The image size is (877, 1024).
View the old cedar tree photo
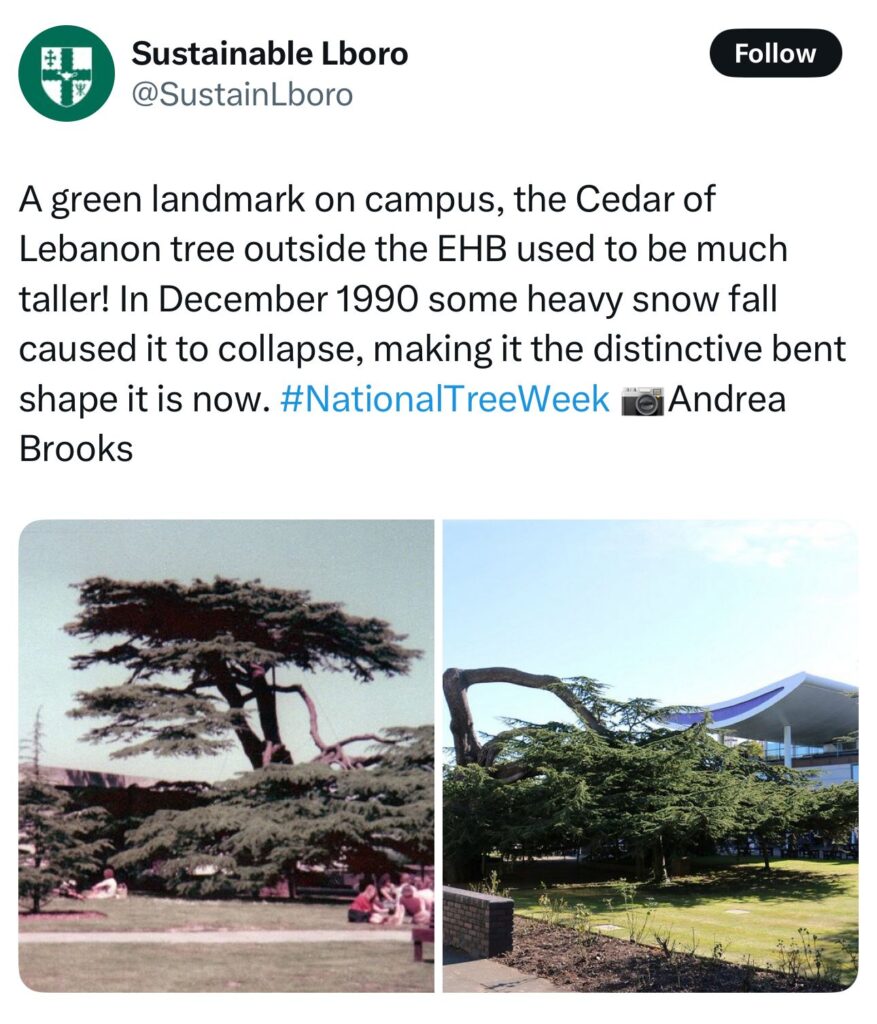pyautogui.click(x=226, y=755)
